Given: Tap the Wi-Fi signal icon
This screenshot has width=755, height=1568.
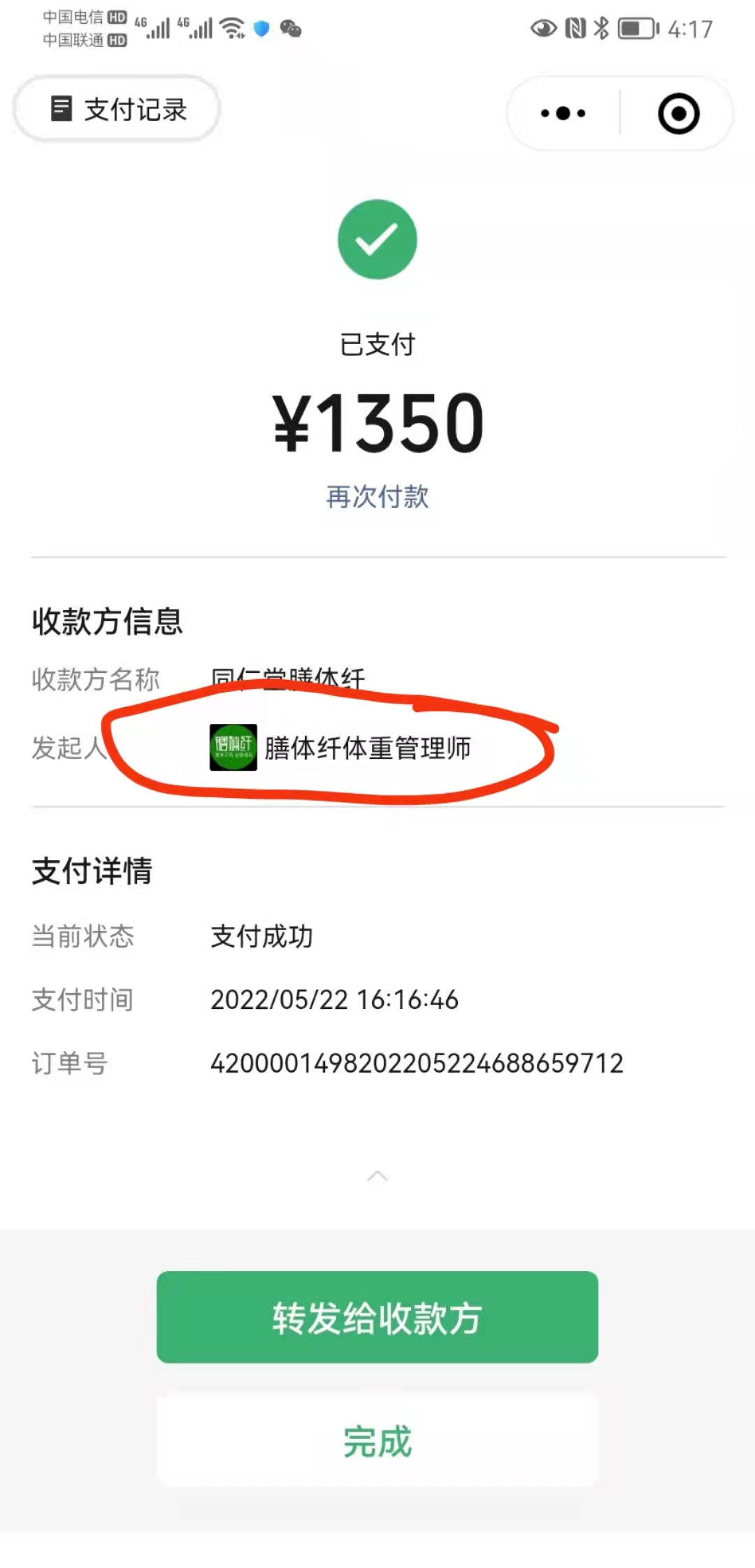Looking at the screenshot, I should (231, 27).
